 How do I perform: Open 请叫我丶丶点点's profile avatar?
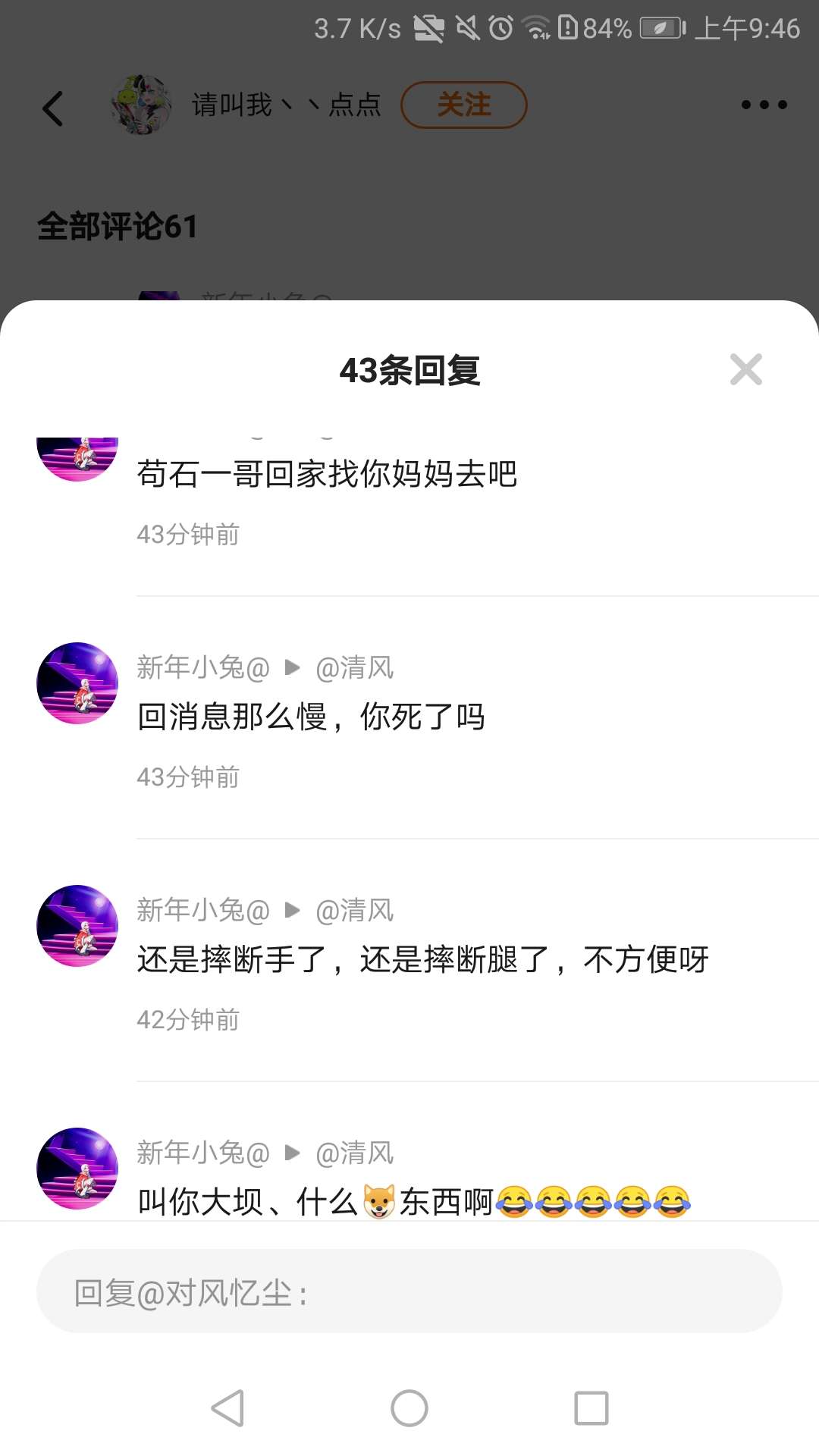[x=141, y=105]
